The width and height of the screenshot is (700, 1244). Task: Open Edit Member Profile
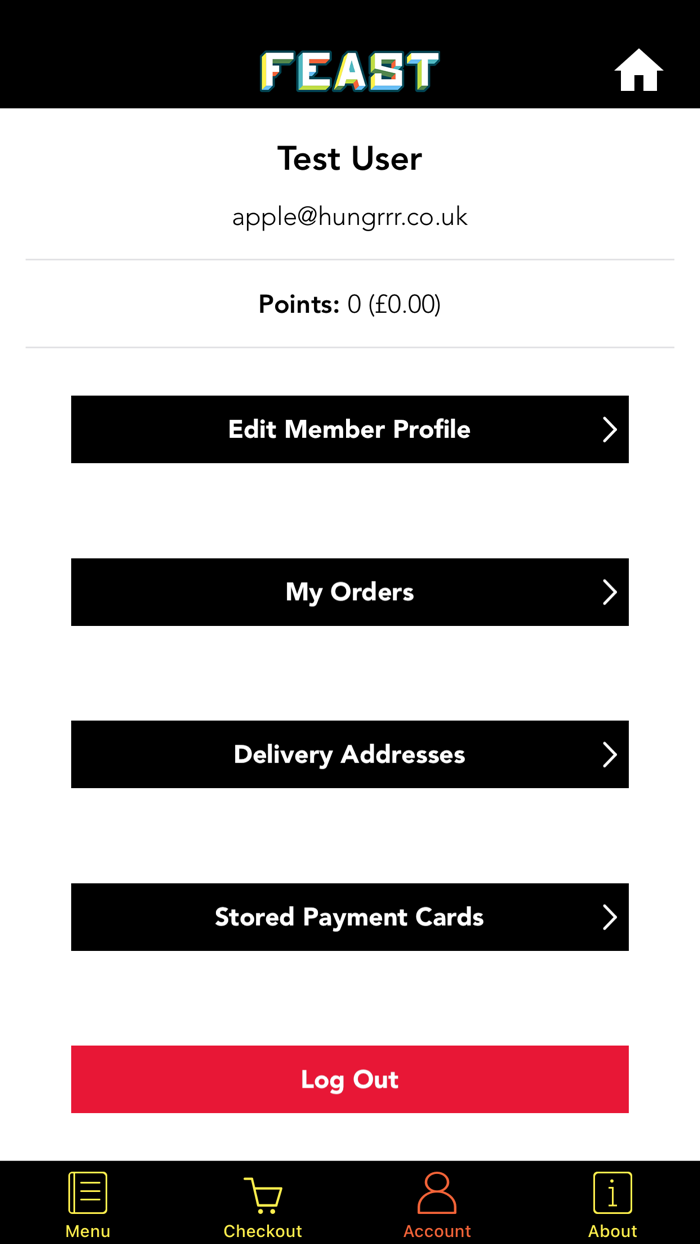[x=350, y=429]
